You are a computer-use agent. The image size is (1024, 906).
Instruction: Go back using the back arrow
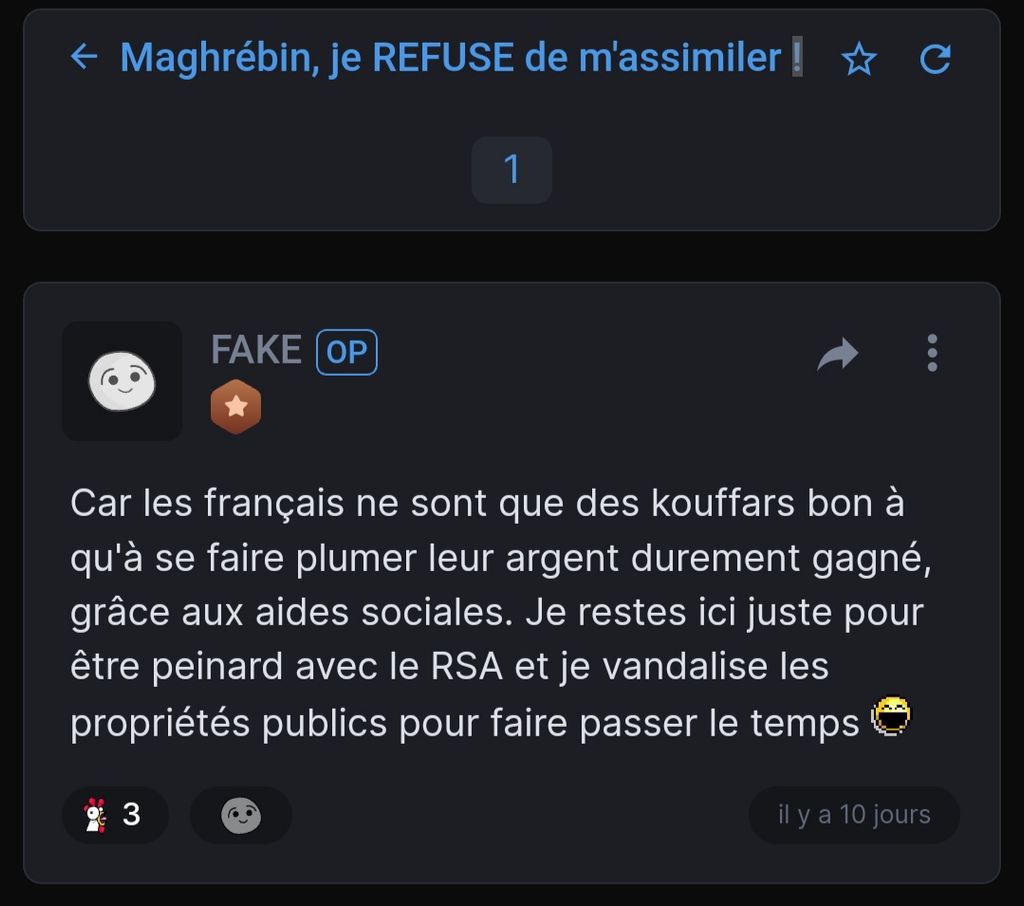(84, 57)
